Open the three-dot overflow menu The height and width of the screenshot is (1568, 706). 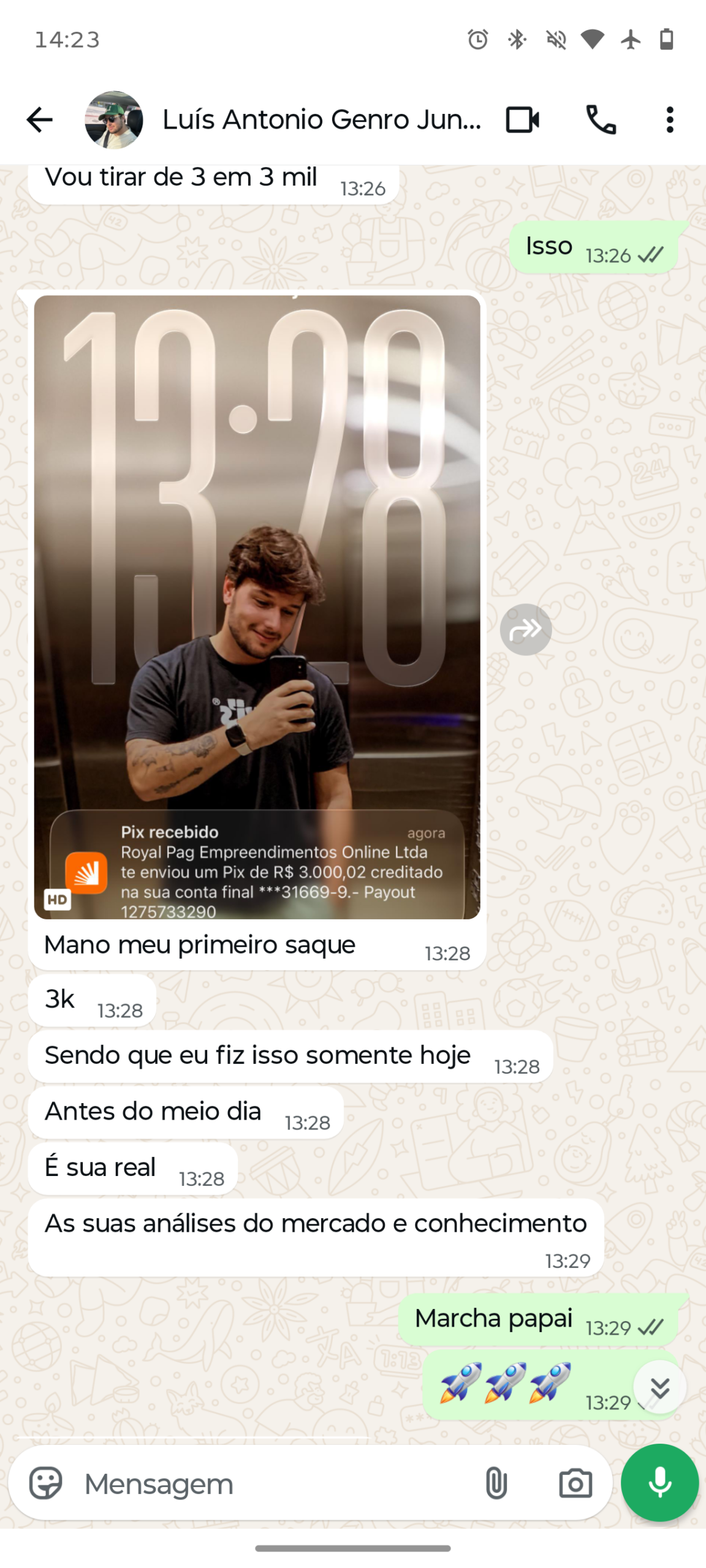pos(669,119)
